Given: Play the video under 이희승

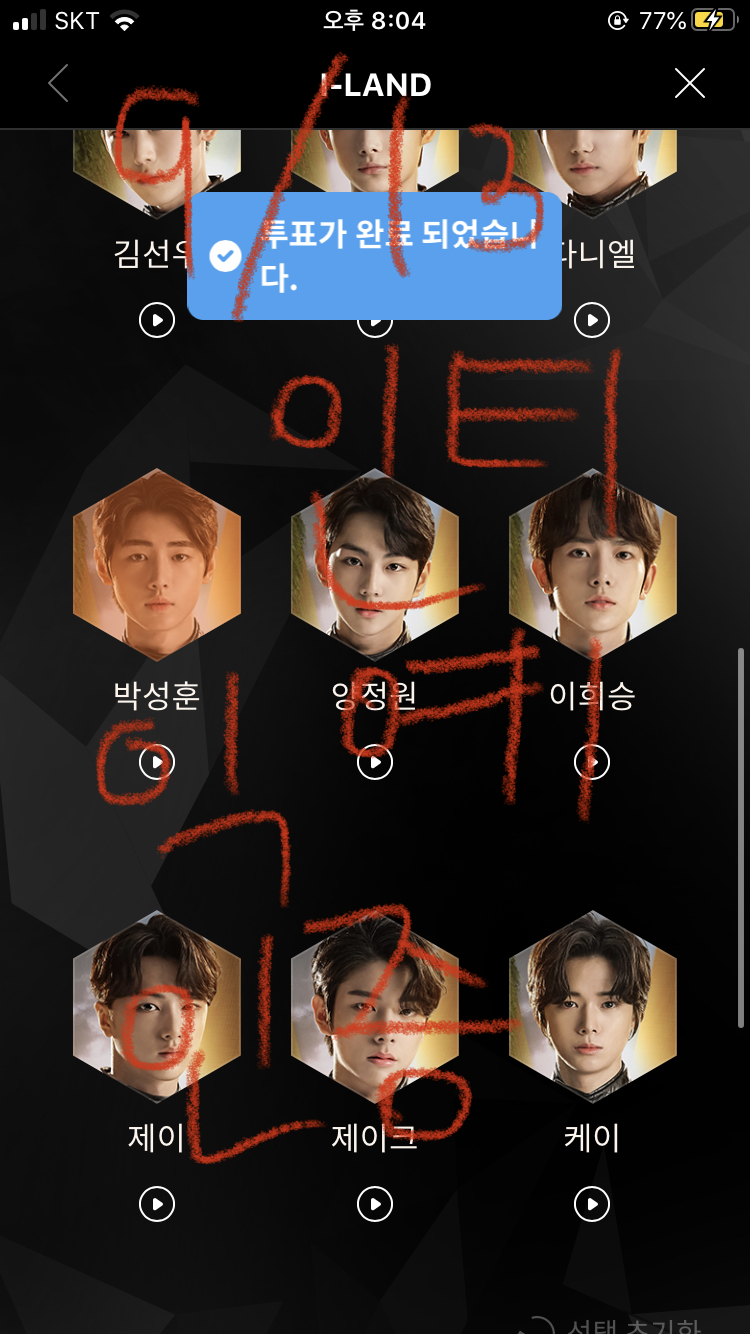Looking at the screenshot, I should click(x=592, y=763).
